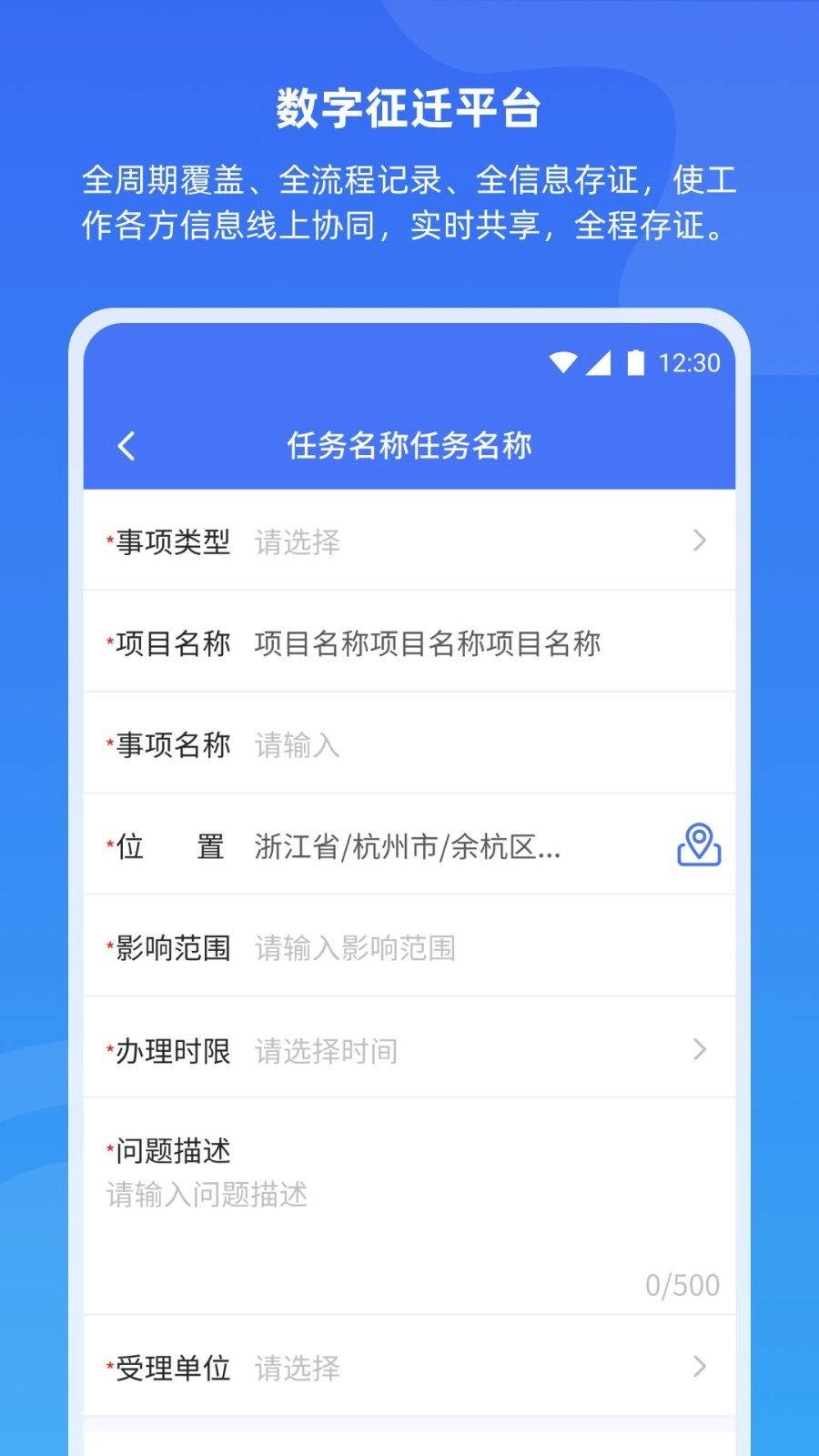819x1456 pixels.
Task: Tap the cellular signal icon
Action: 599,362
